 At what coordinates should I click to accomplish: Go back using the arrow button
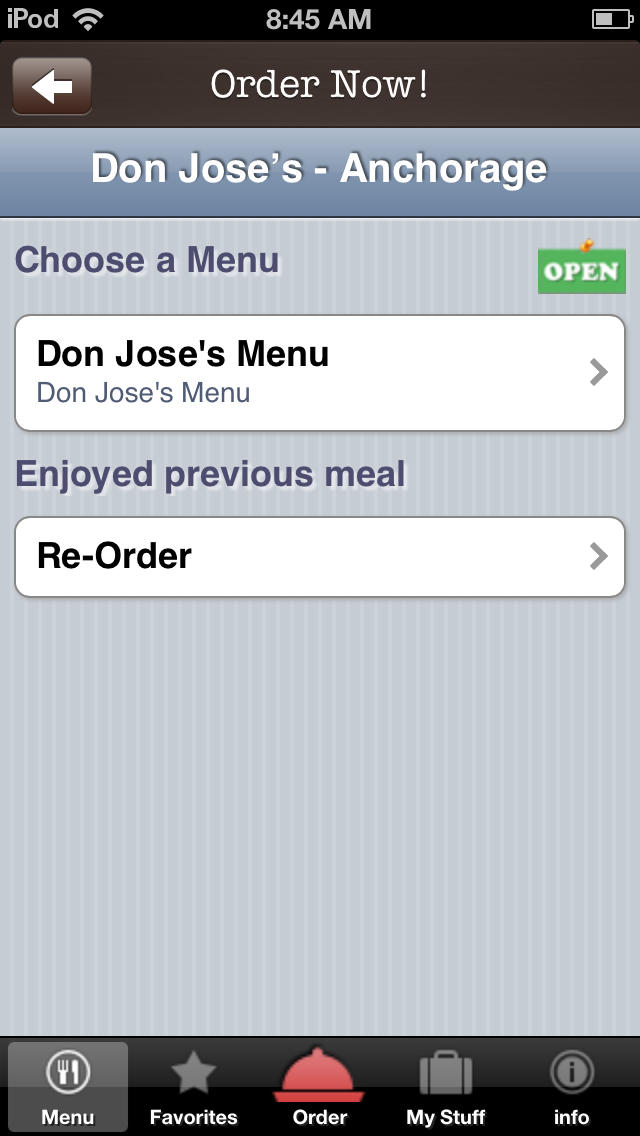pyautogui.click(x=51, y=86)
